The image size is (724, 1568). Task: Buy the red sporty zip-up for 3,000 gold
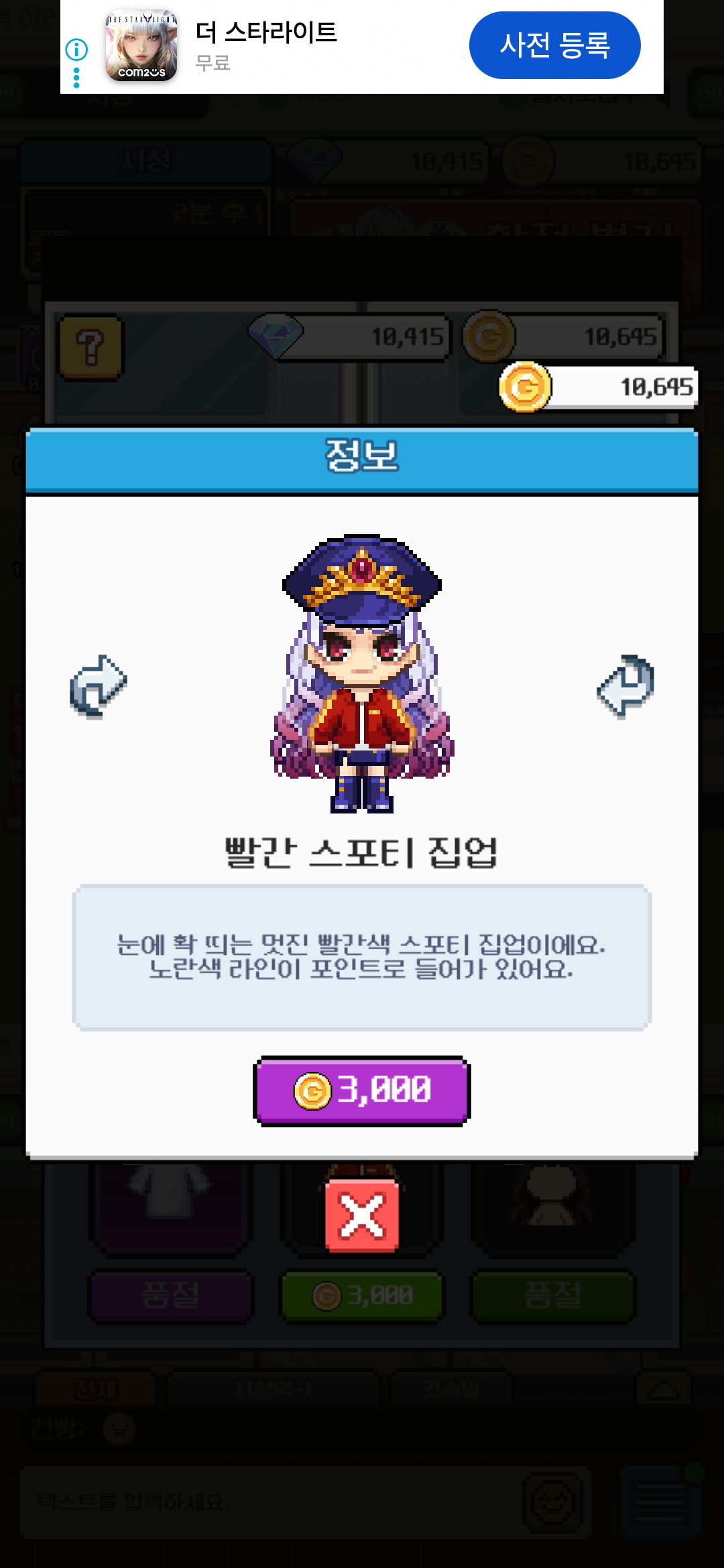click(361, 1090)
